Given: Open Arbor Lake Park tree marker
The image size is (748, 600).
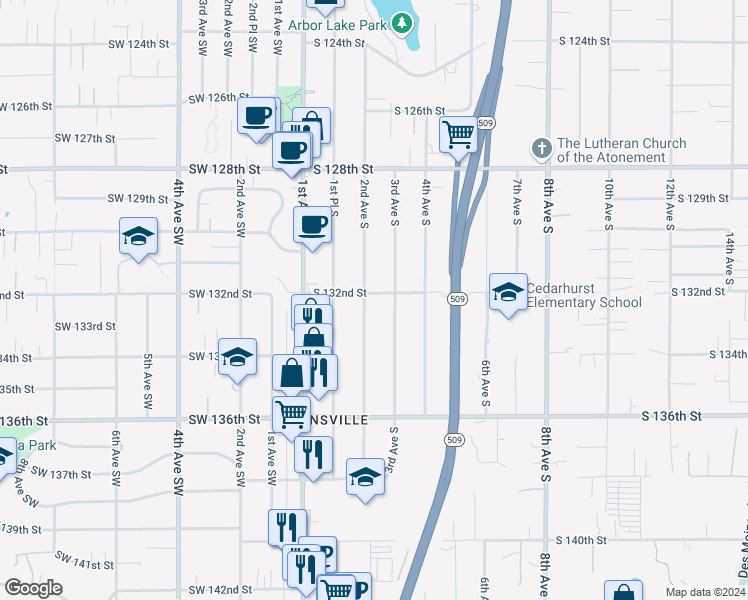Looking at the screenshot, I should [x=402, y=23].
